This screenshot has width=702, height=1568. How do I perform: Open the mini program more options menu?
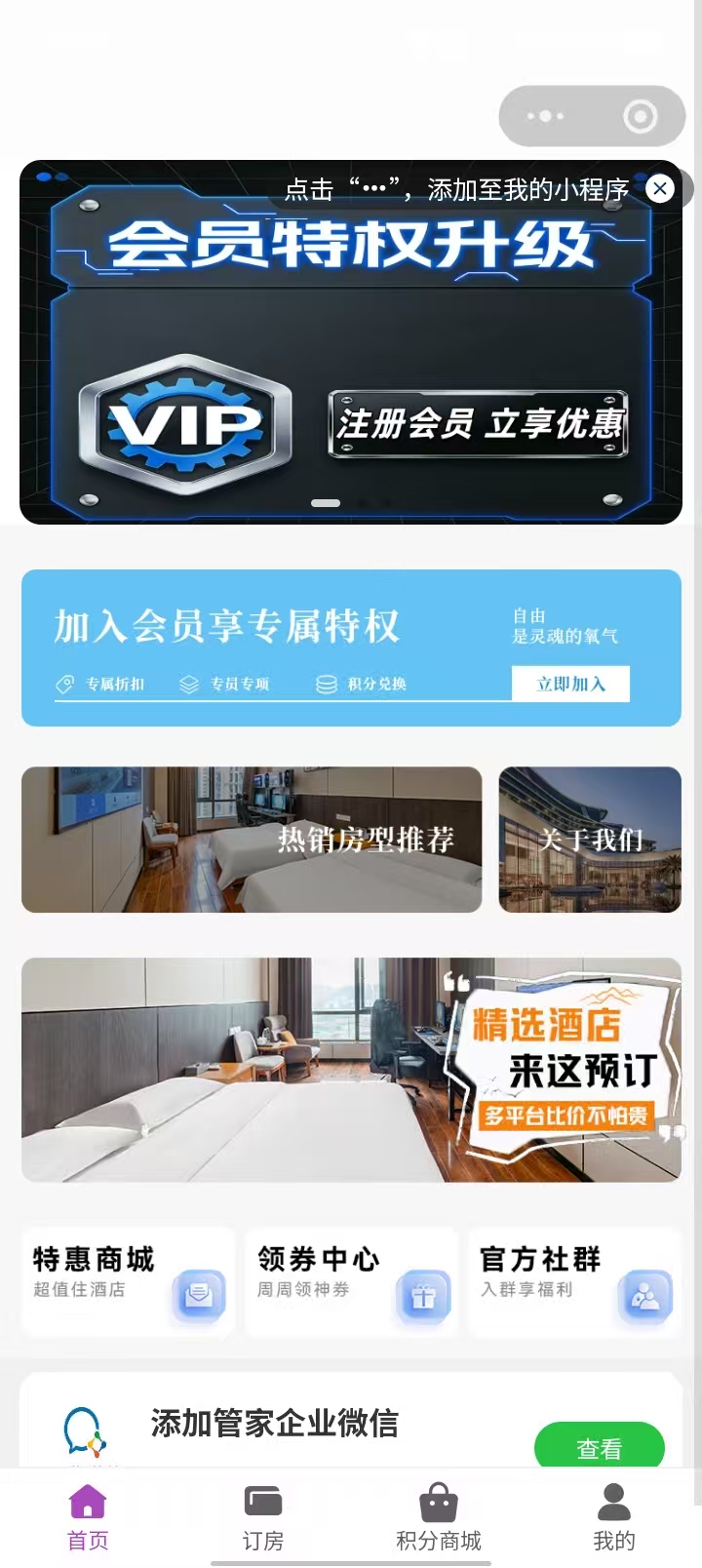tap(545, 116)
